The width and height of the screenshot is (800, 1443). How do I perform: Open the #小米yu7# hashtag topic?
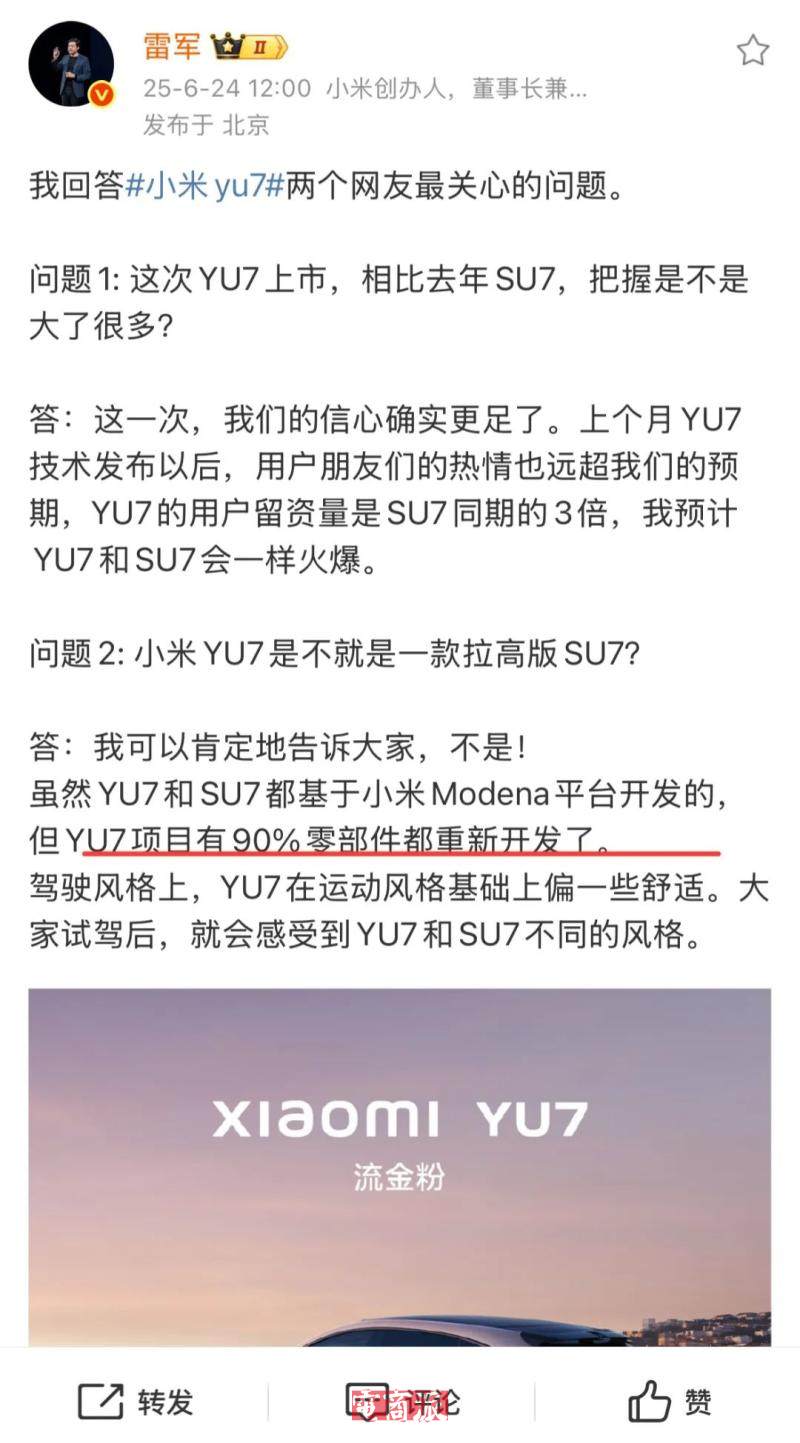coord(204,186)
